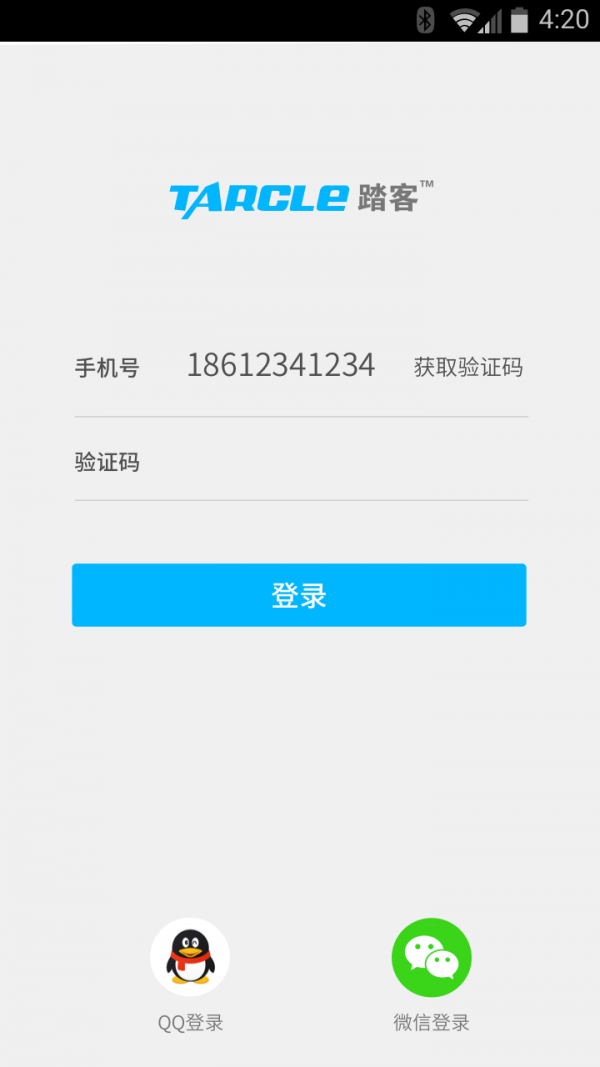Log in using 微信登录
This screenshot has width=600, height=1067.
431,958
